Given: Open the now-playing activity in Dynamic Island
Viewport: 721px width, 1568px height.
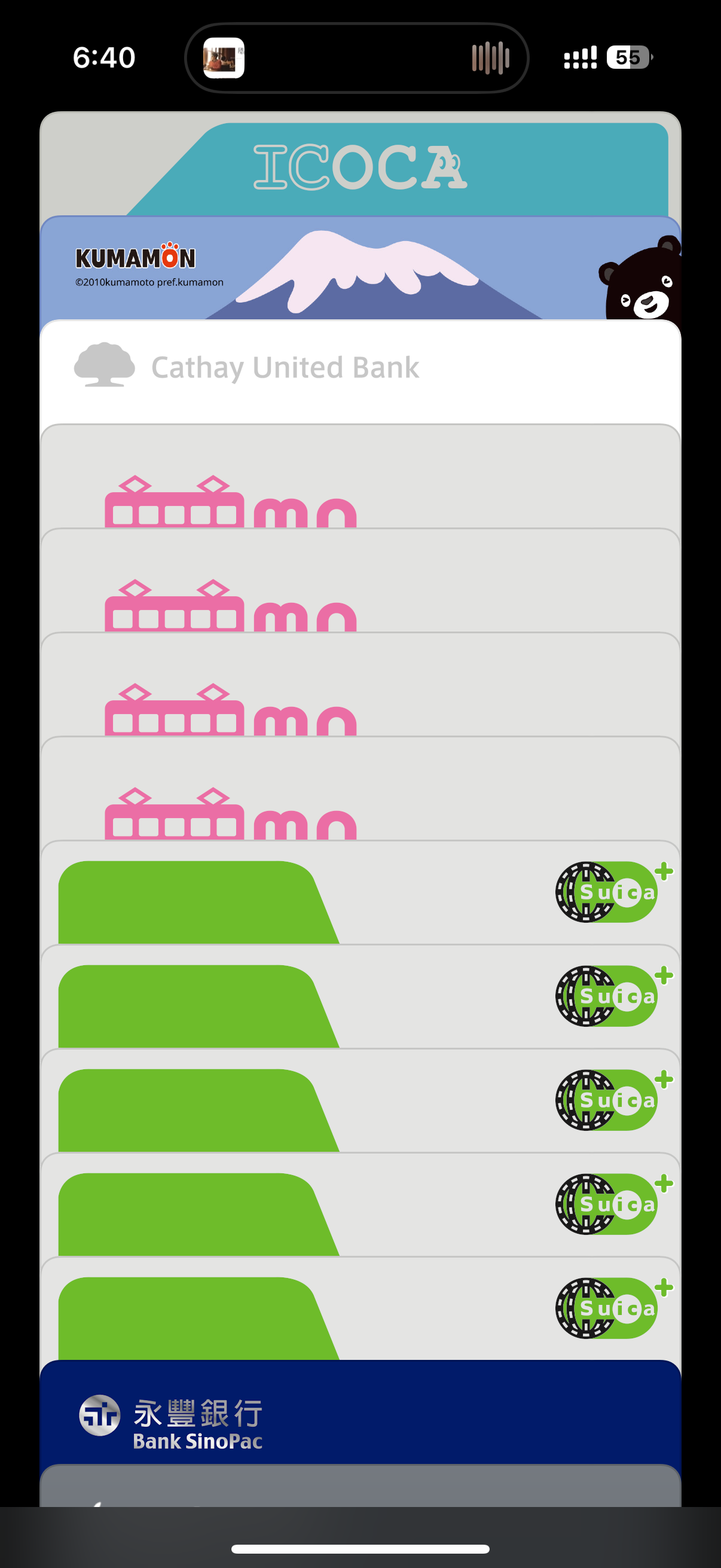Looking at the screenshot, I should point(356,59).
